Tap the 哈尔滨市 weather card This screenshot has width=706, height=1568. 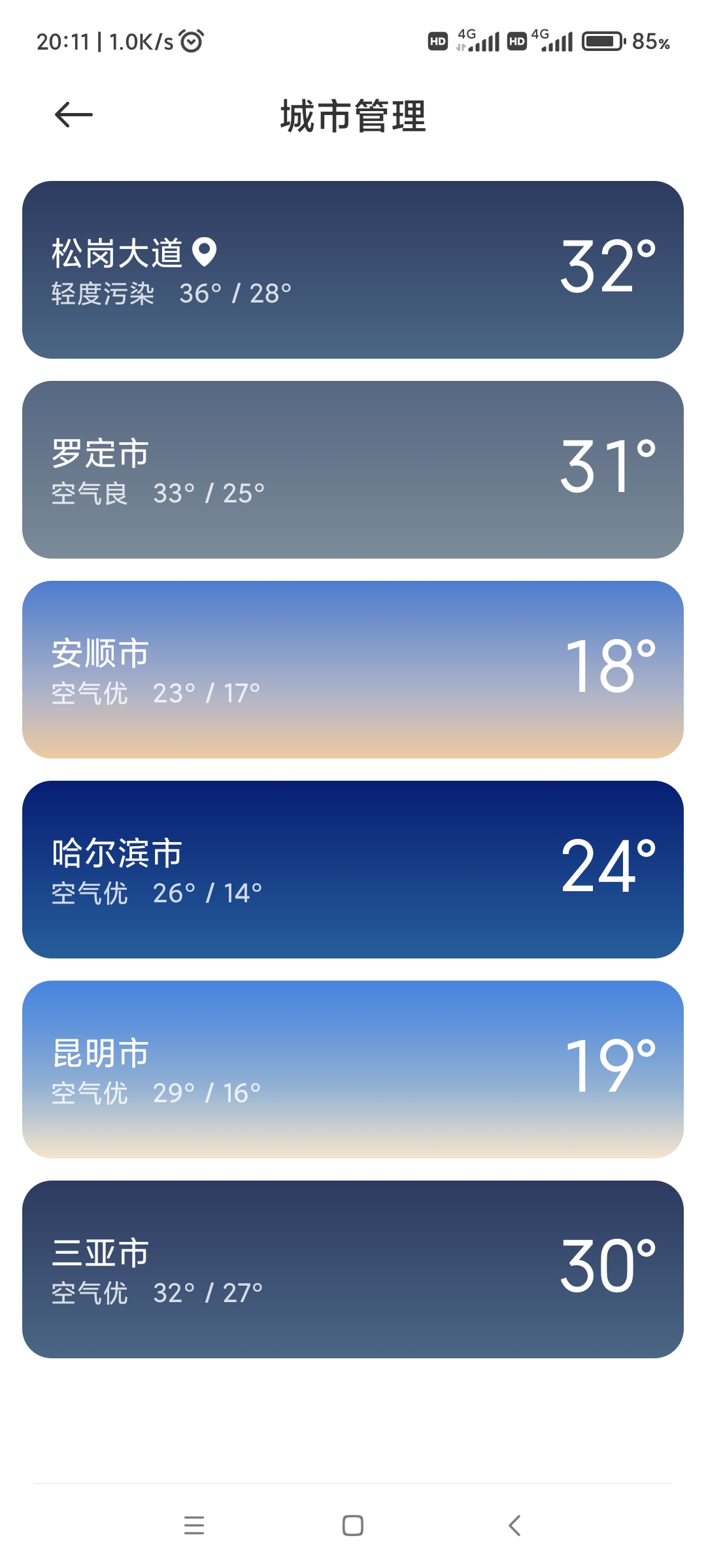353,869
